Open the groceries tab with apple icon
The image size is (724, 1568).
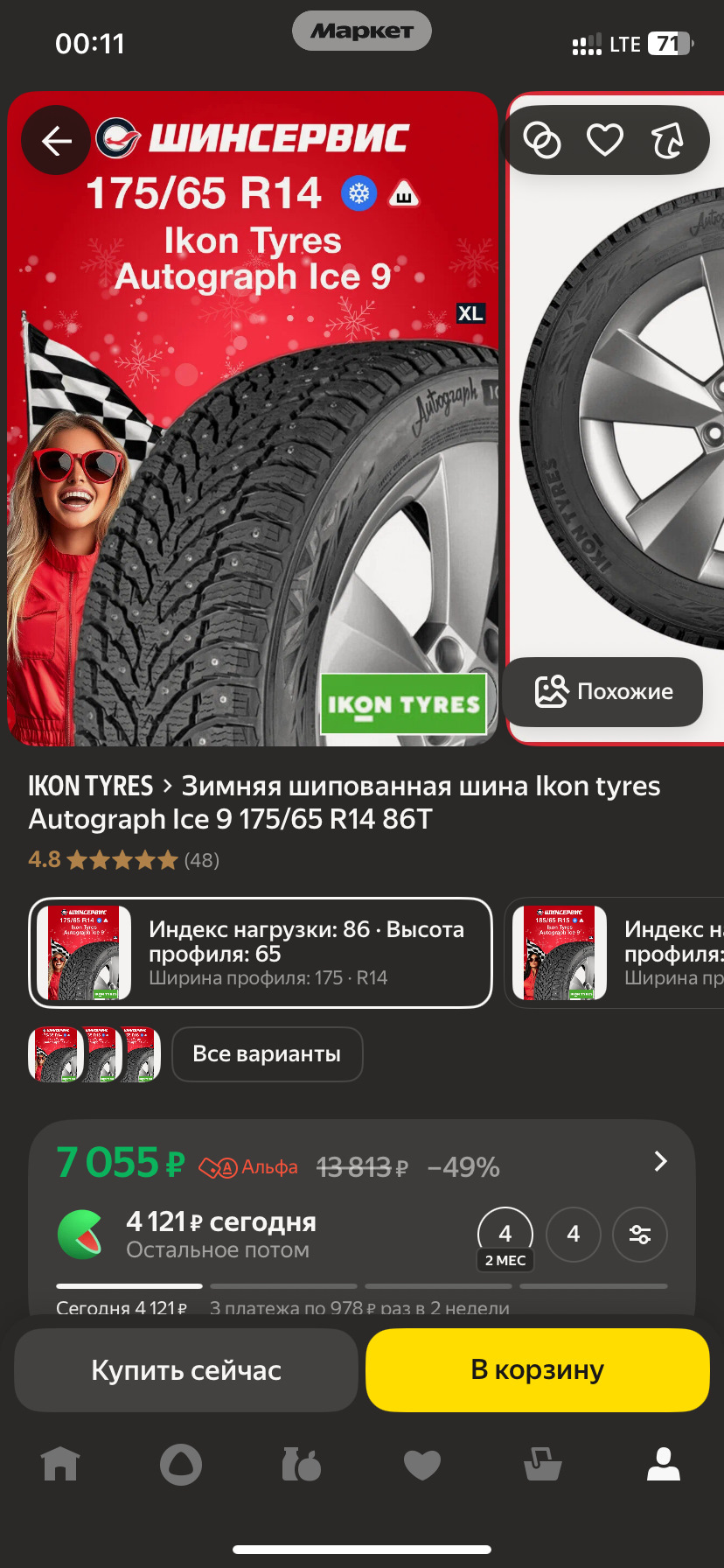(301, 1464)
